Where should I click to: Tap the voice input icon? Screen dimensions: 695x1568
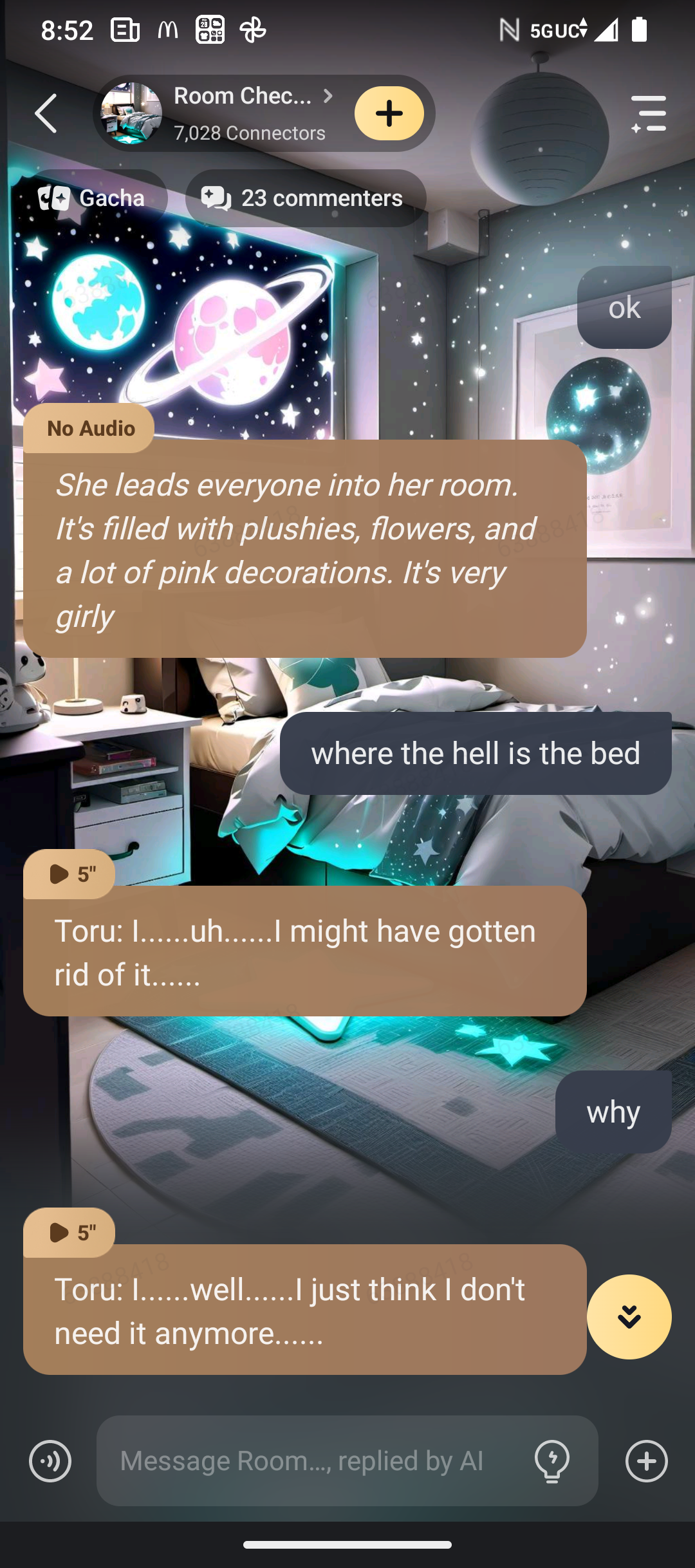coord(50,1461)
